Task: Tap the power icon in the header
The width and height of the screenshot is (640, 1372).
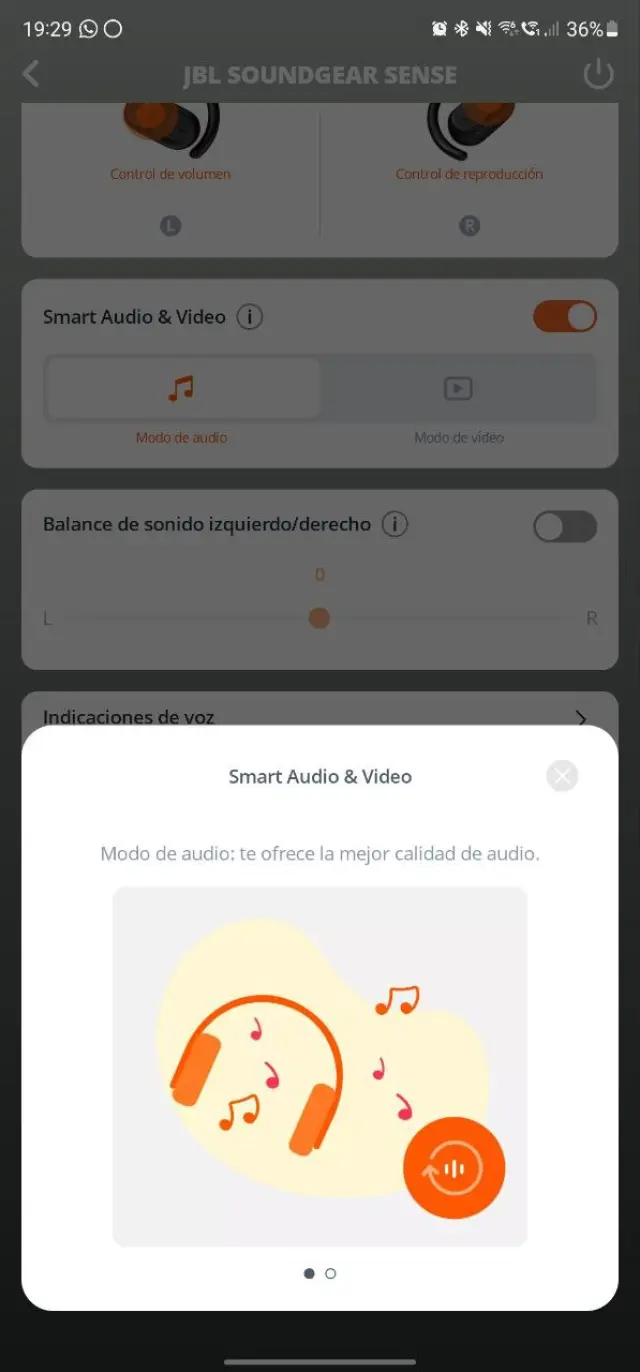Action: 598,74
